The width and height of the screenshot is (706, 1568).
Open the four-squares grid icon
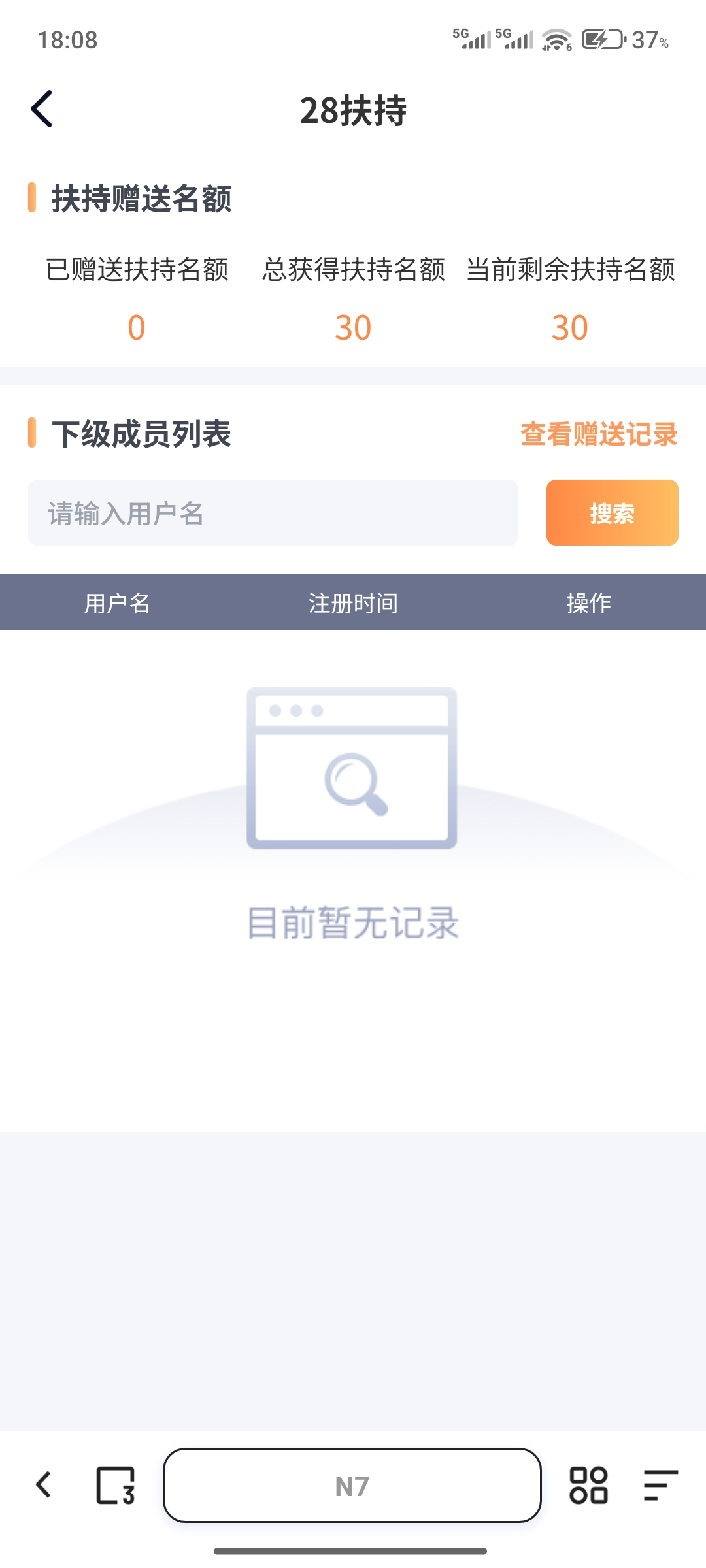[x=588, y=1485]
